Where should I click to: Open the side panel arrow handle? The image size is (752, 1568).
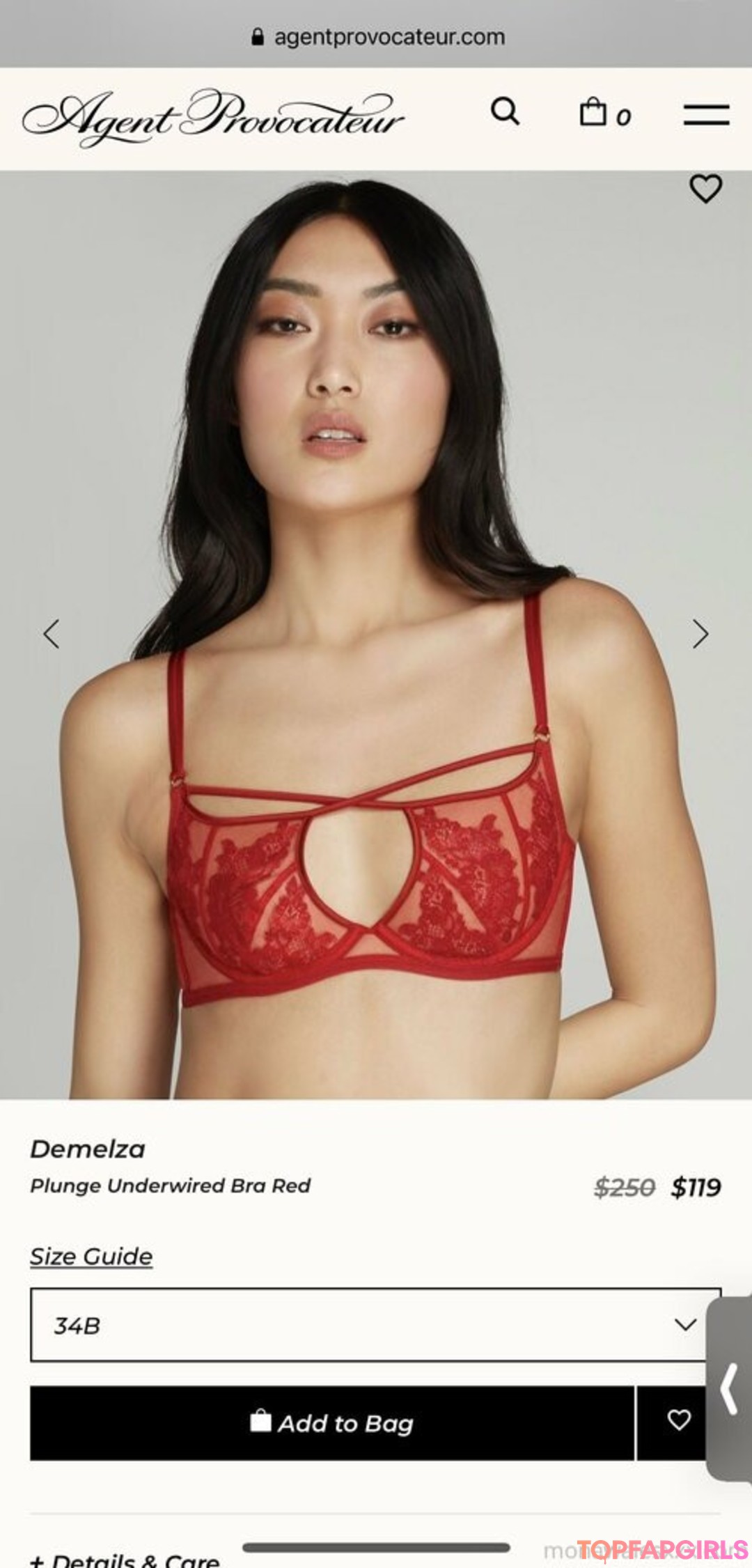point(730,1390)
